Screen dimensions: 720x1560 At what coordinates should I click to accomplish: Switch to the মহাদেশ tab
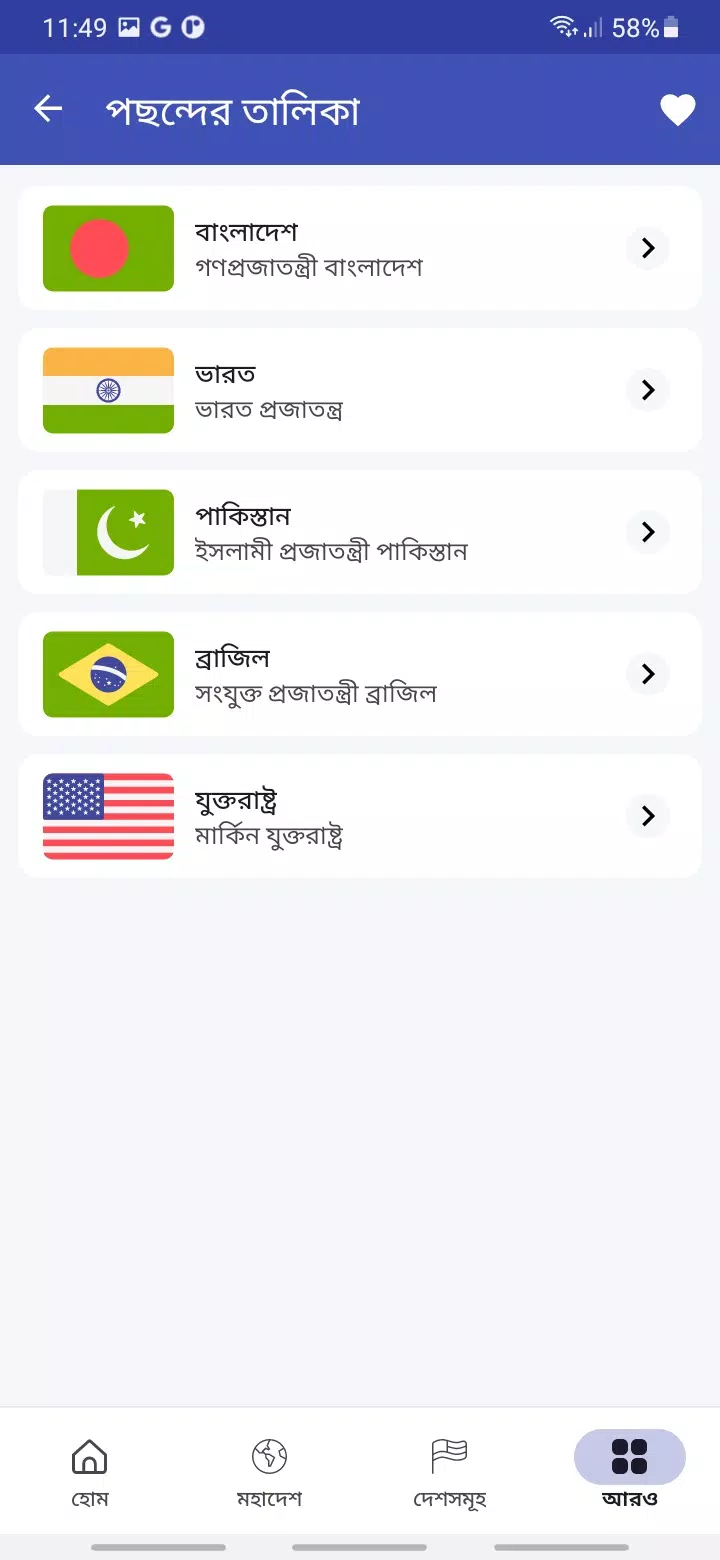(269, 1472)
